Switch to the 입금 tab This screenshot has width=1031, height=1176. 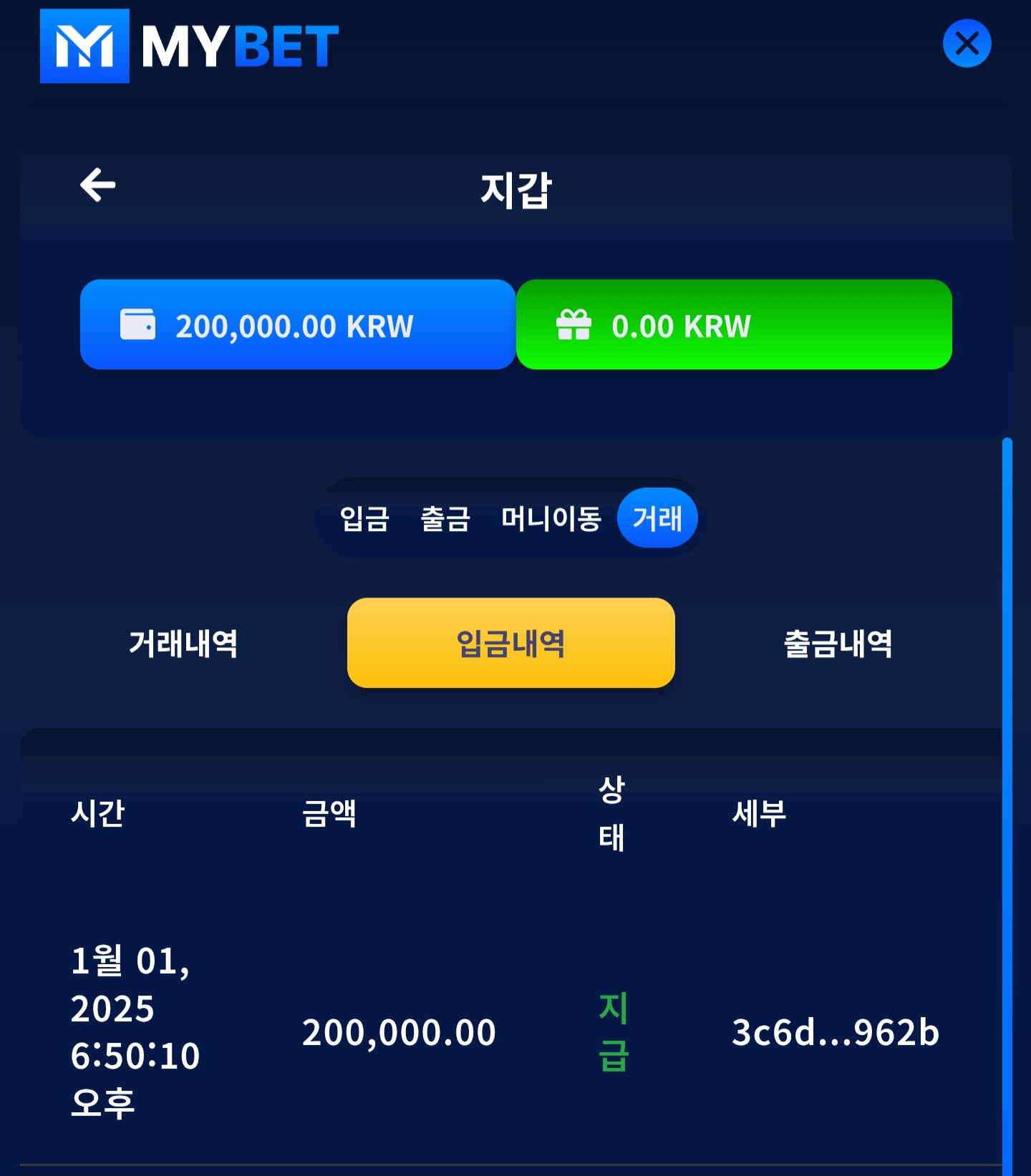tap(364, 518)
